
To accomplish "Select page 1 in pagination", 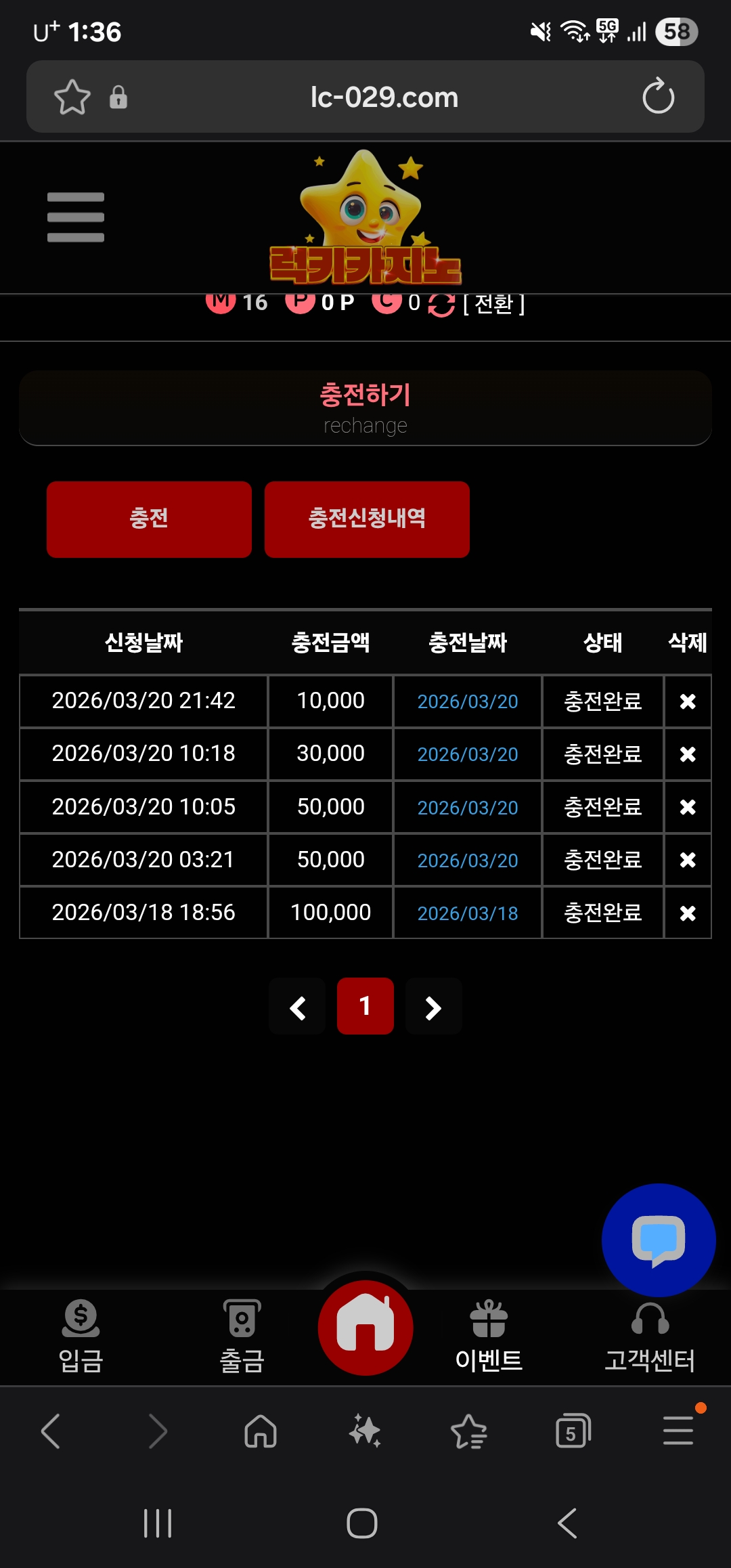I will point(365,1007).
